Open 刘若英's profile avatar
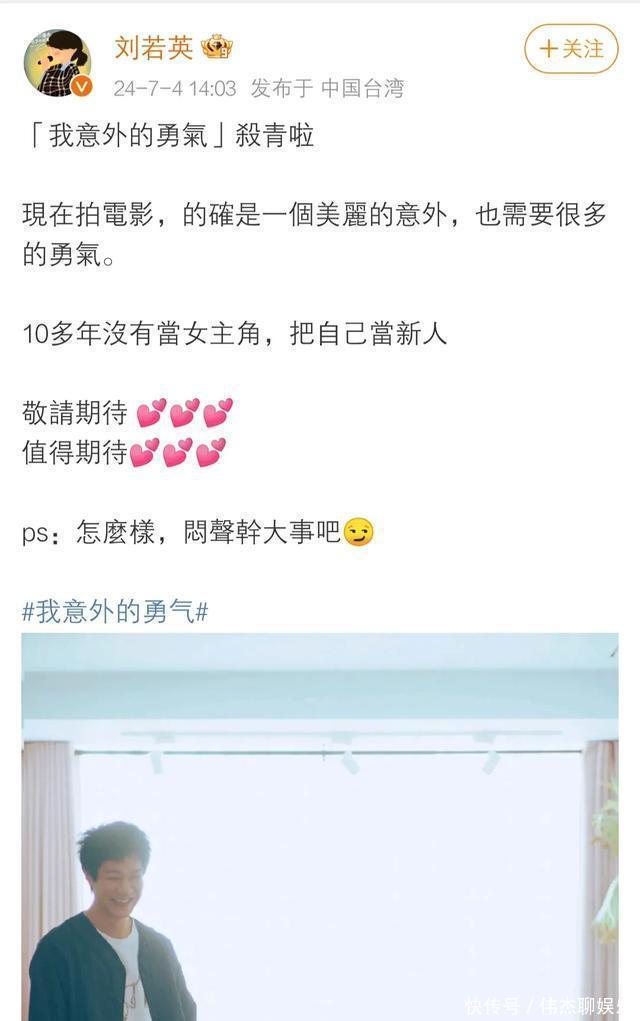Image resolution: width=640 pixels, height=1021 pixels. tap(57, 63)
